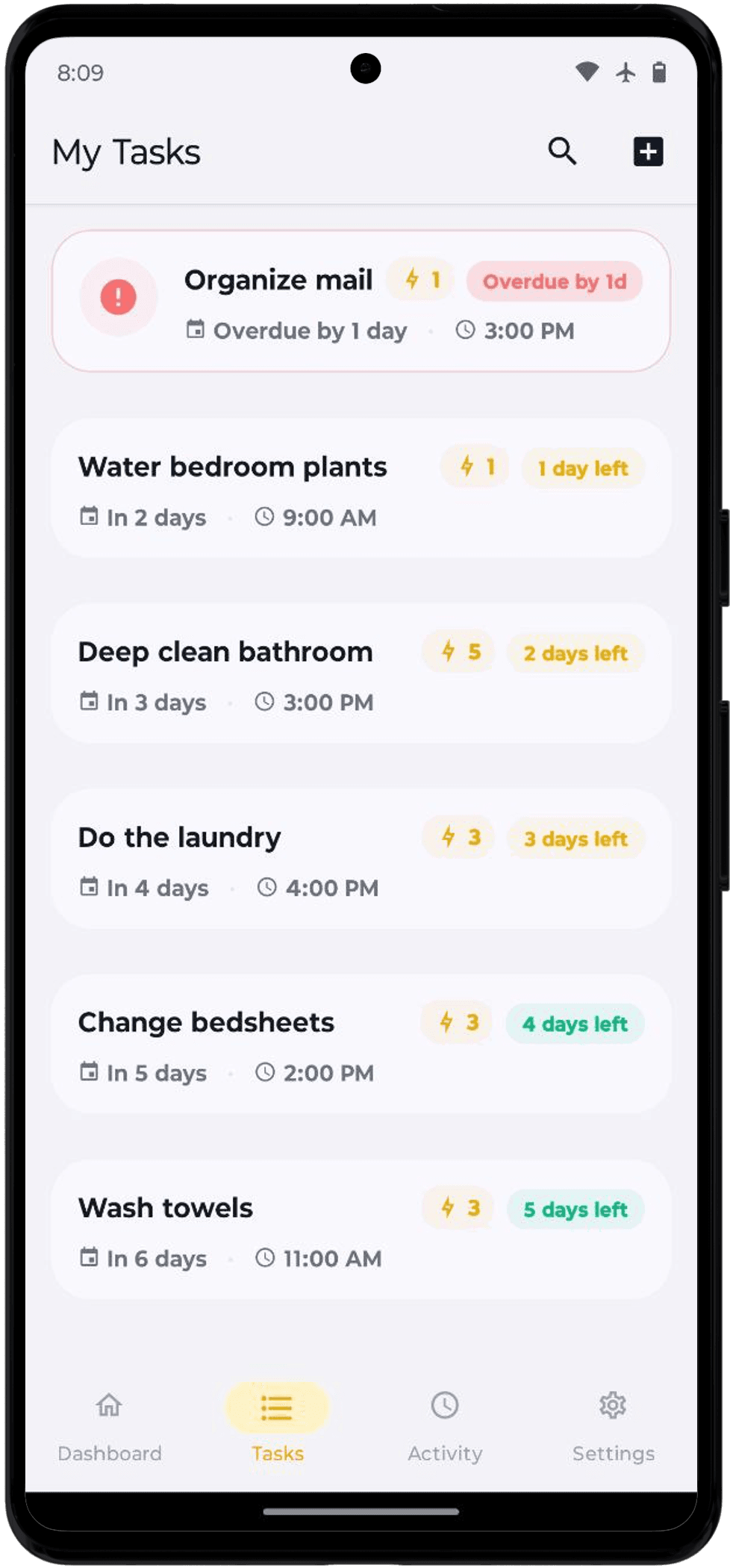View the Deep clean bathroom task

pyautogui.click(x=361, y=674)
